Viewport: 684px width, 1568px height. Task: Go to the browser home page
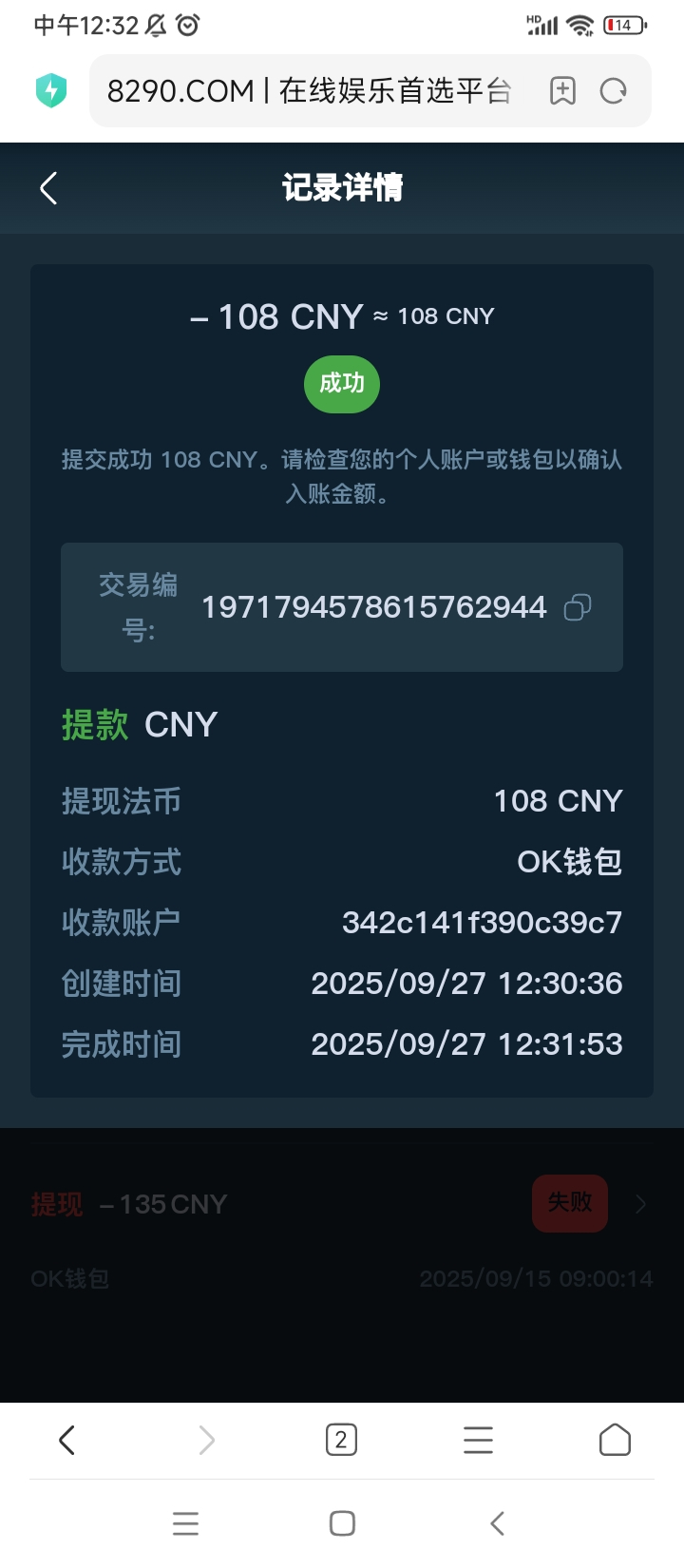[615, 1440]
